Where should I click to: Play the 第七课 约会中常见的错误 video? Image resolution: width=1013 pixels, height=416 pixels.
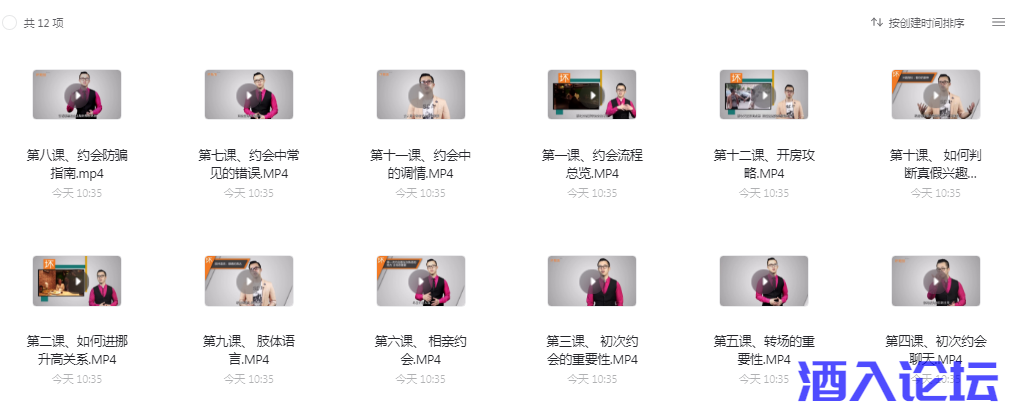249,95
